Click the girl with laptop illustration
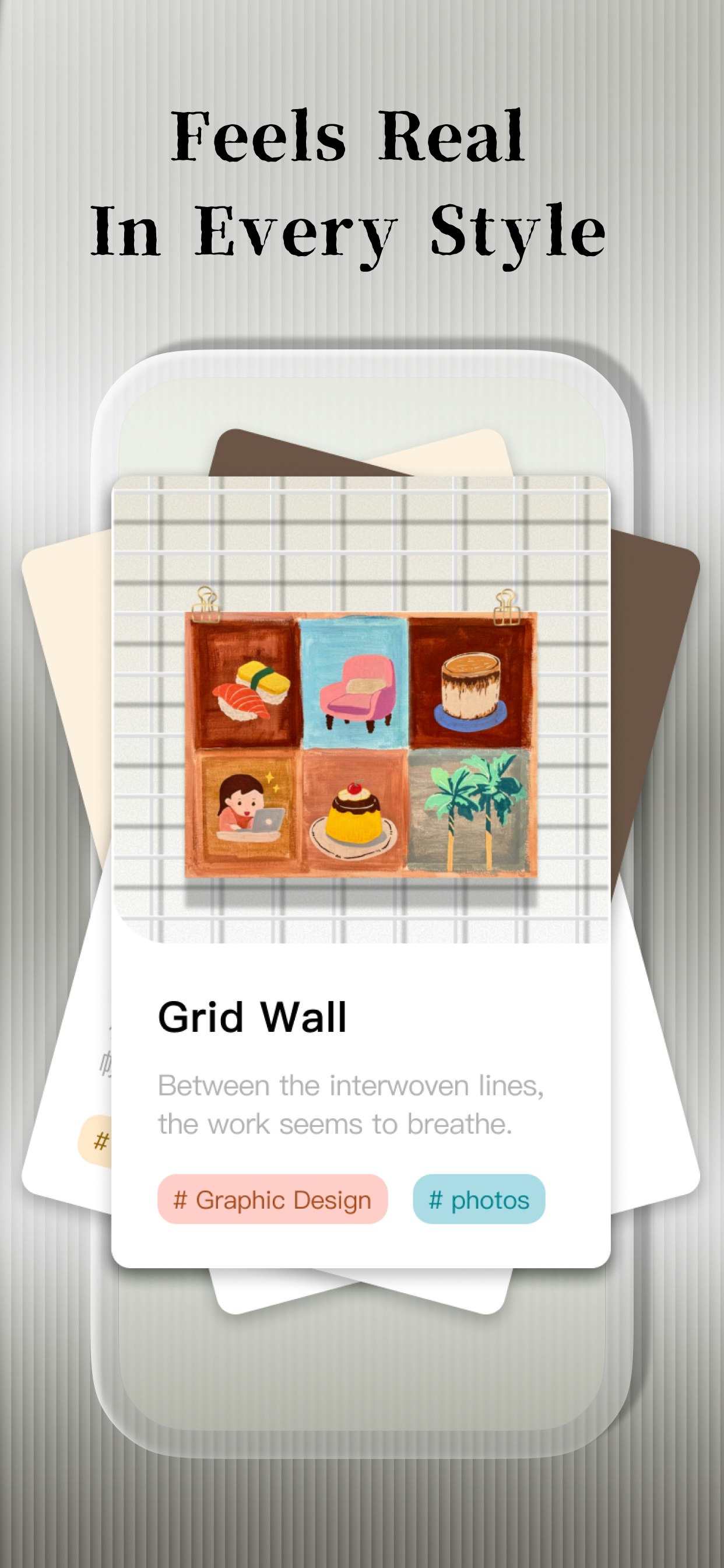Viewport: 724px width, 1568px height. [x=246, y=810]
